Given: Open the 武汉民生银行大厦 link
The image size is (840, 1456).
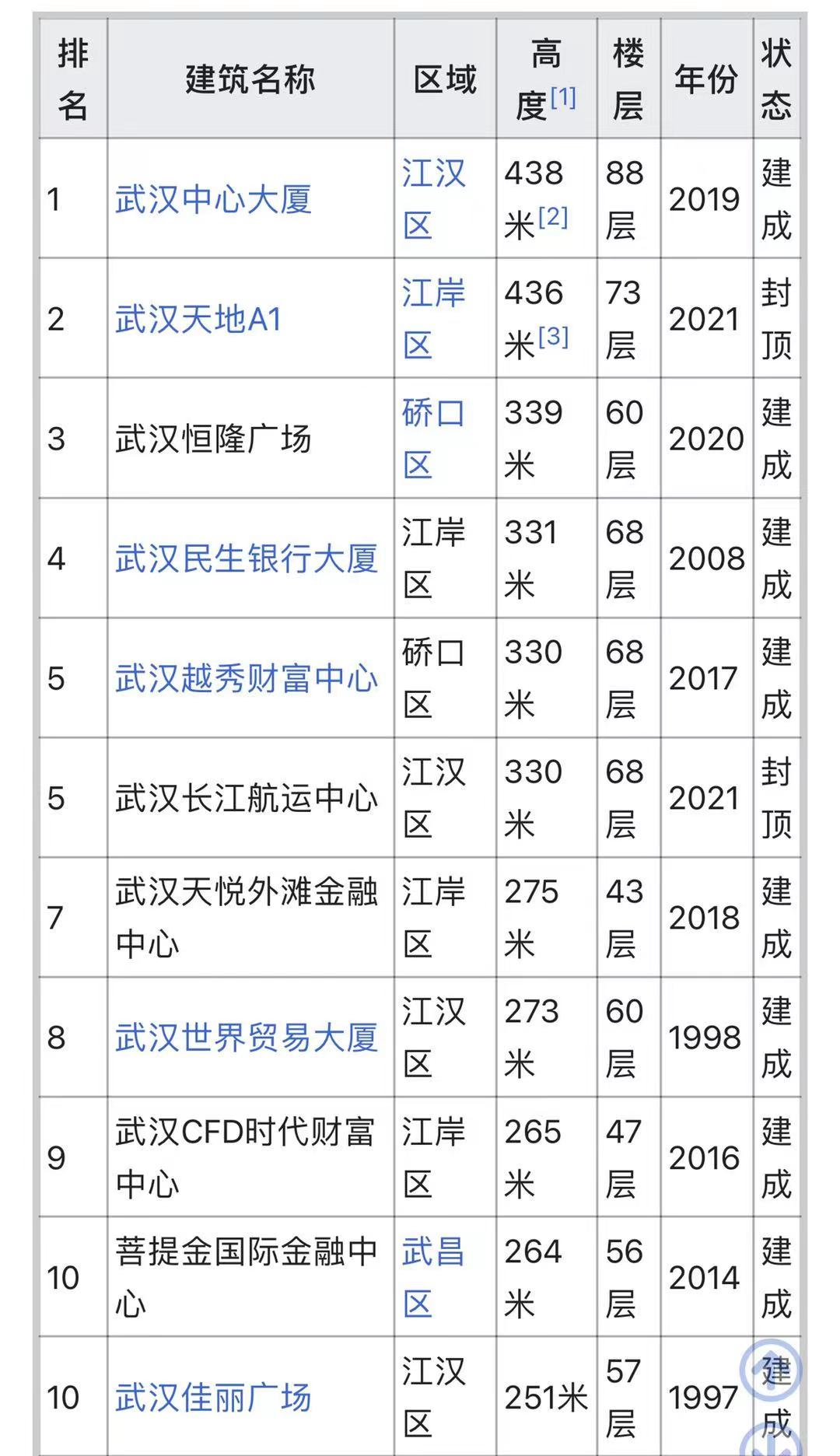Looking at the screenshot, I should [247, 559].
